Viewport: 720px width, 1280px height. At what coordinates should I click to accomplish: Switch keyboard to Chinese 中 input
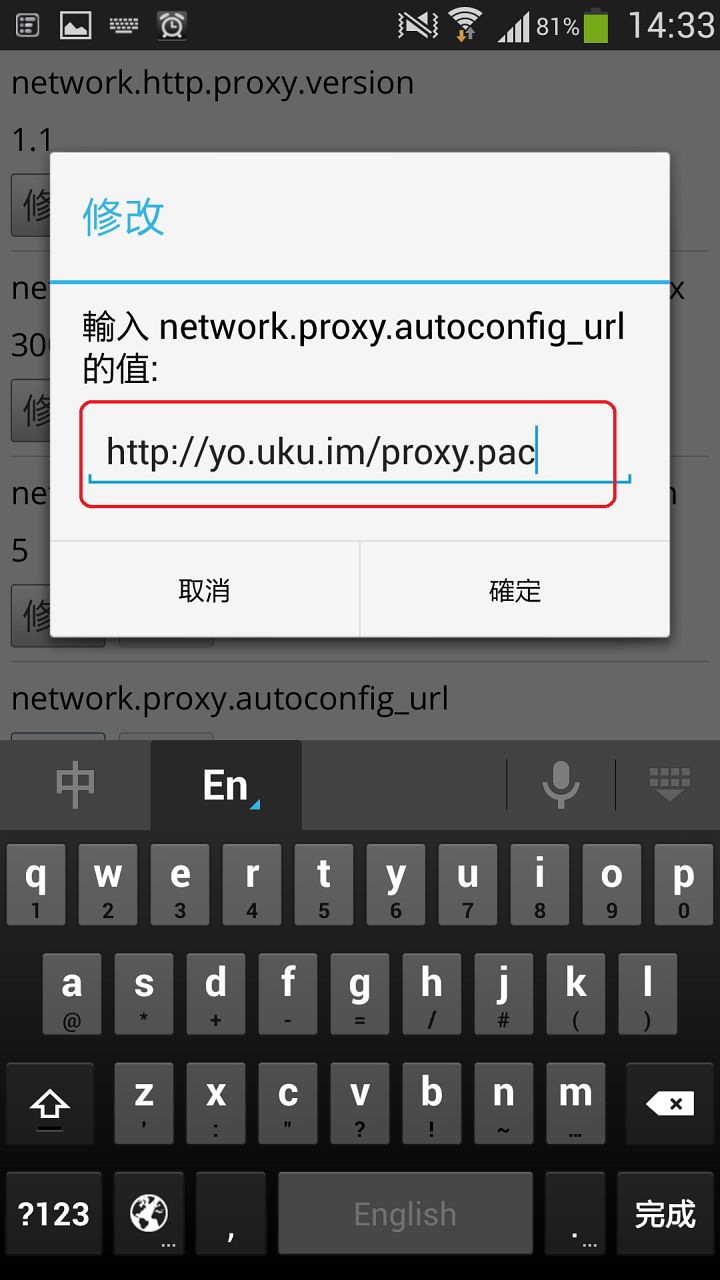point(75,786)
